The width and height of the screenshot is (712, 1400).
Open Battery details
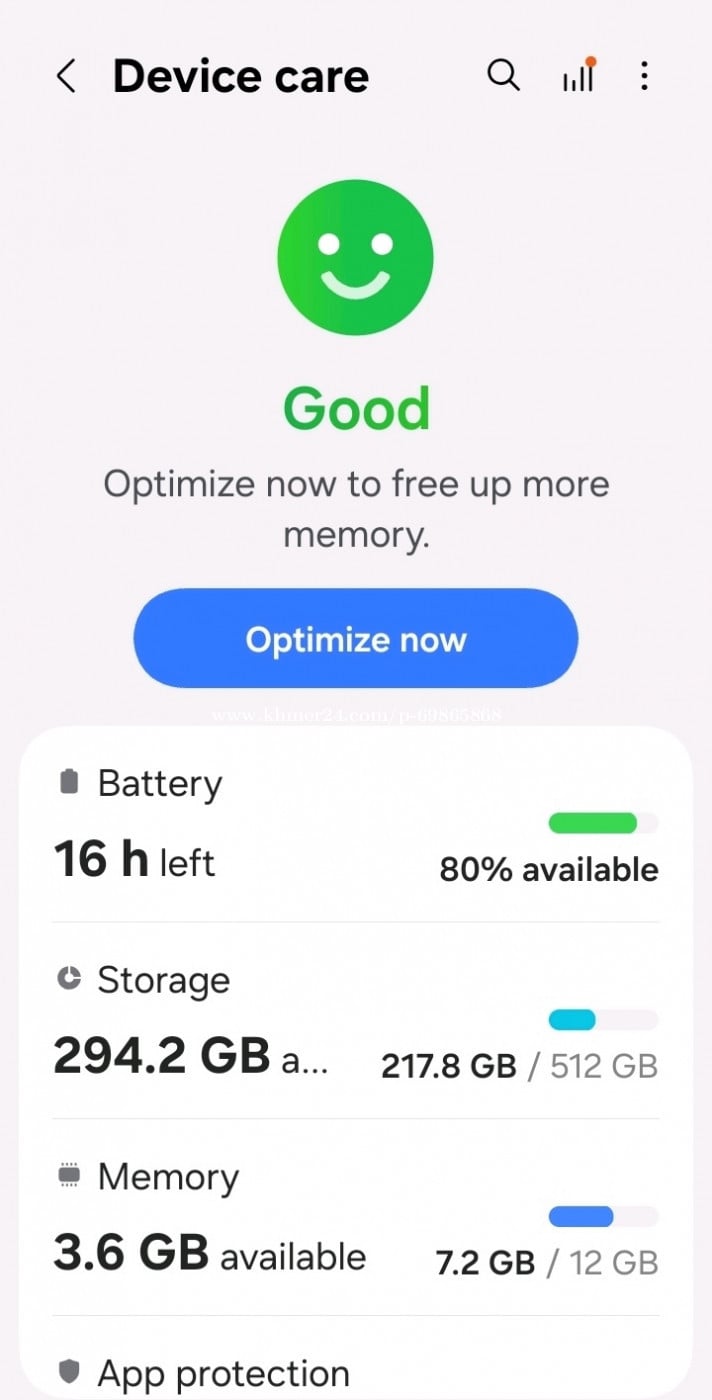pos(356,826)
